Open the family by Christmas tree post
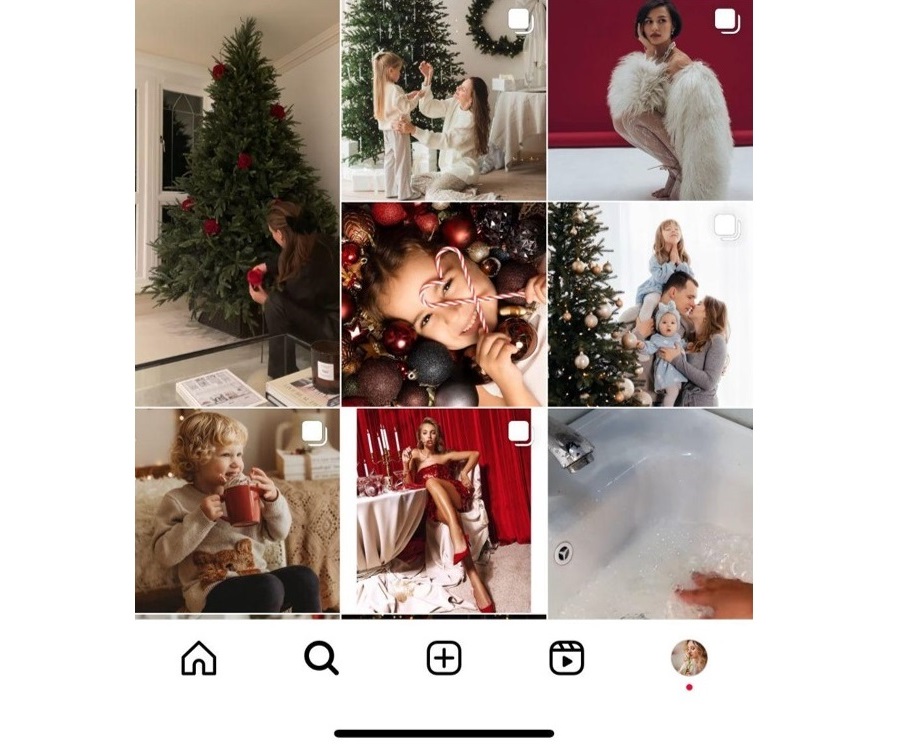901x746 pixels. tap(650, 304)
